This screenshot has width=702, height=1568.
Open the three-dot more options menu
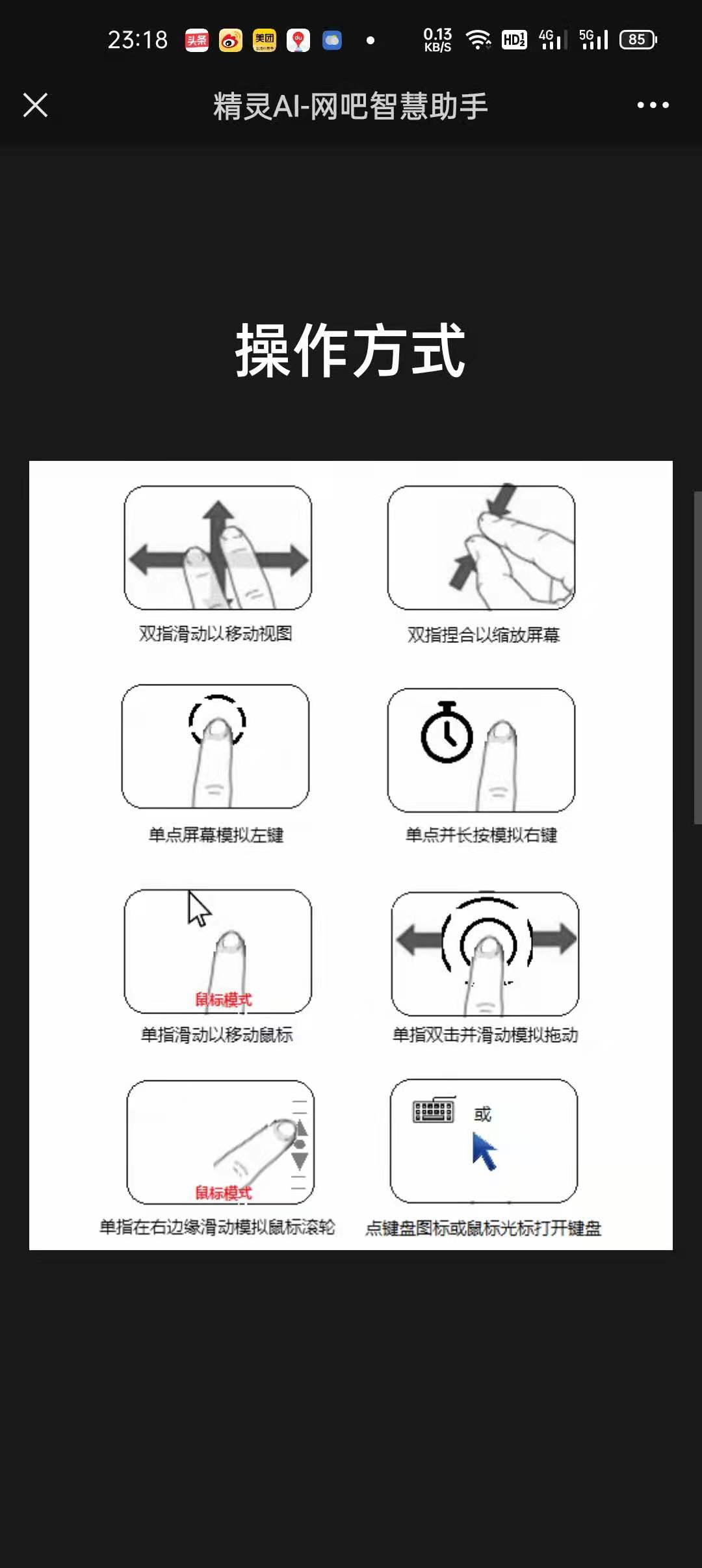653,105
